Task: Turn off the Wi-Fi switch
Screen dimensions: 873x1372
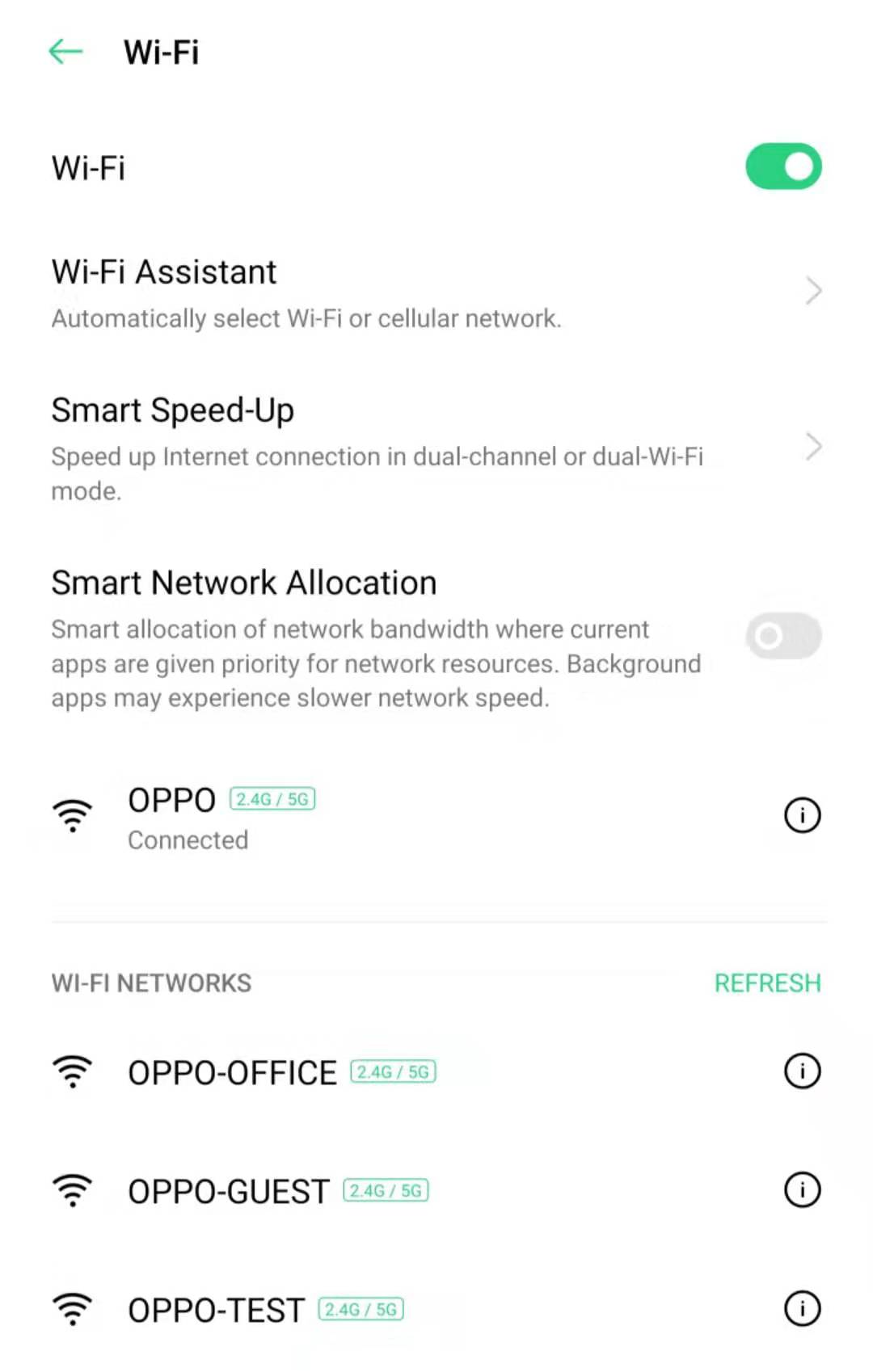Action: tap(782, 167)
